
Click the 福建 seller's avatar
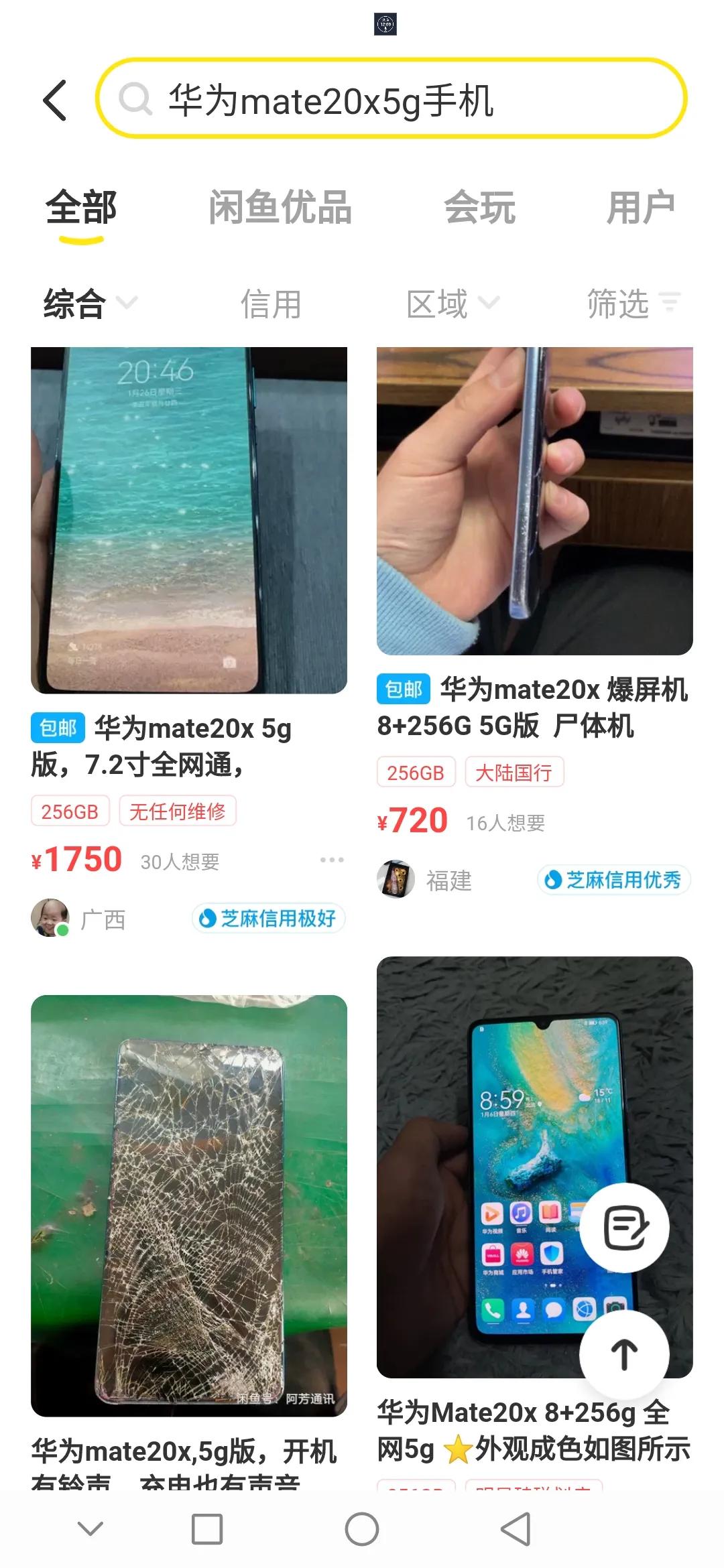[397, 878]
